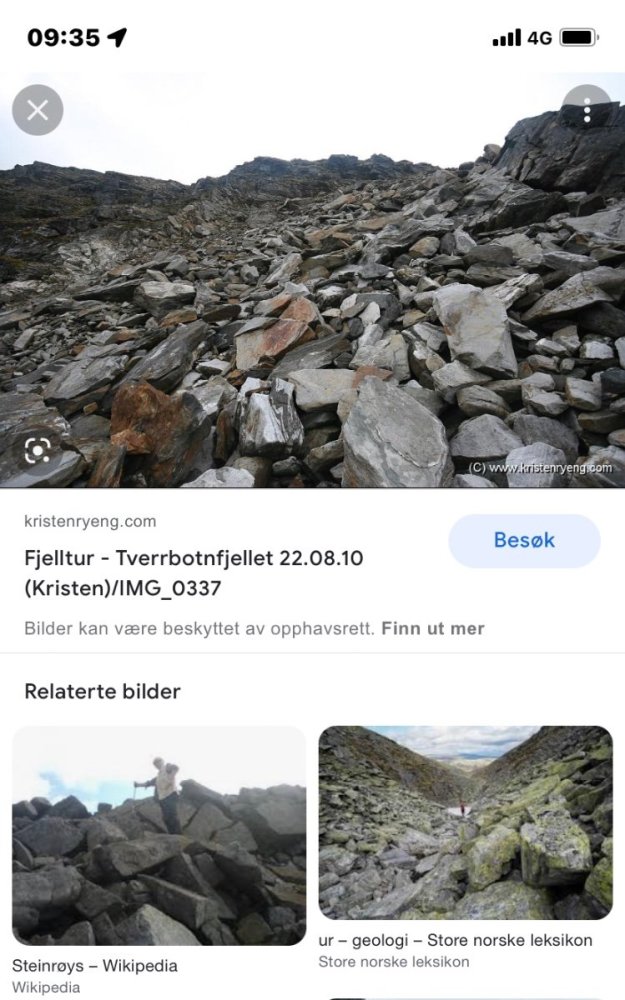Search this image with Lens icon

coord(38,450)
